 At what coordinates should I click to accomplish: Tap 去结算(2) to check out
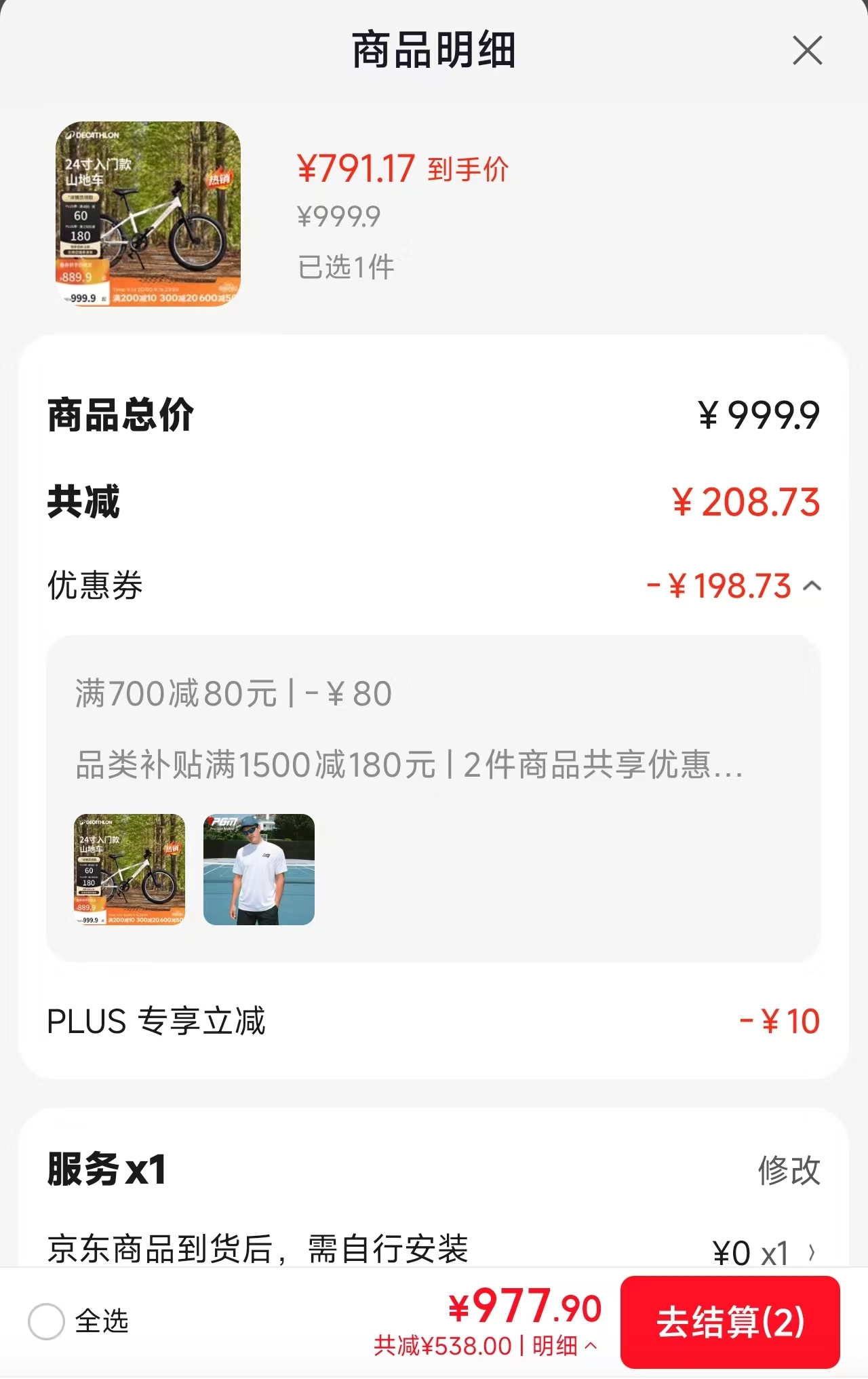click(730, 1322)
